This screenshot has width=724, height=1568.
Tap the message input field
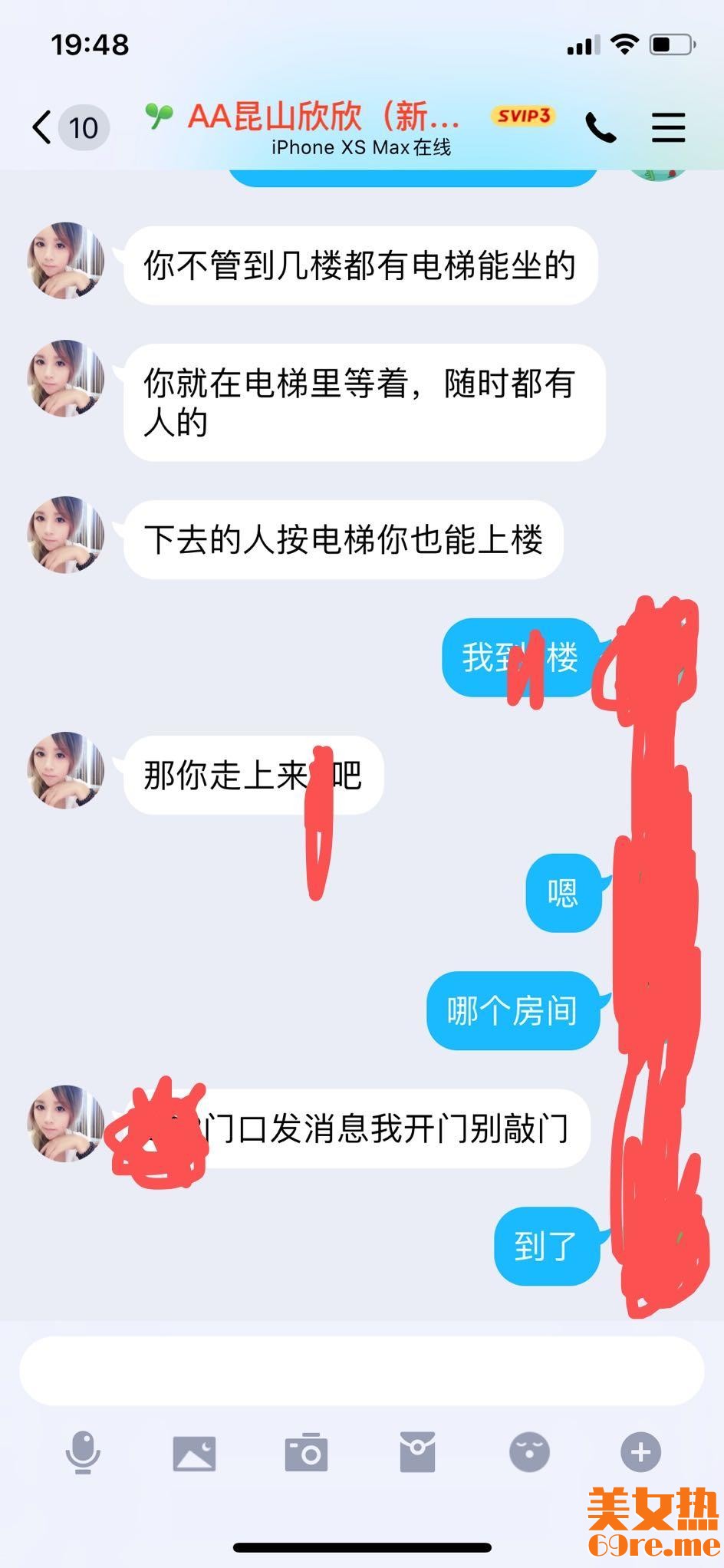(x=360, y=1371)
